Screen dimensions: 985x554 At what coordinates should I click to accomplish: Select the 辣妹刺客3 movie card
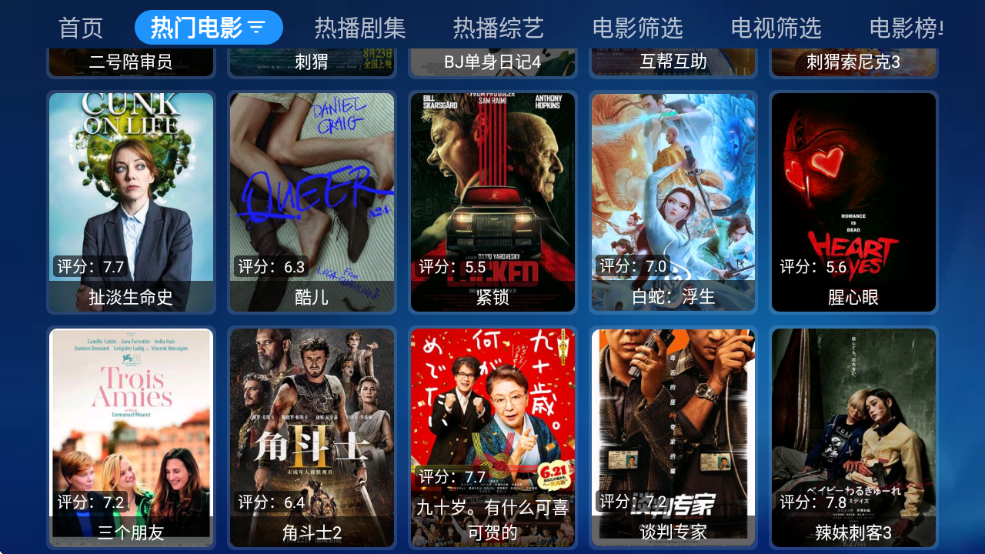coord(854,435)
